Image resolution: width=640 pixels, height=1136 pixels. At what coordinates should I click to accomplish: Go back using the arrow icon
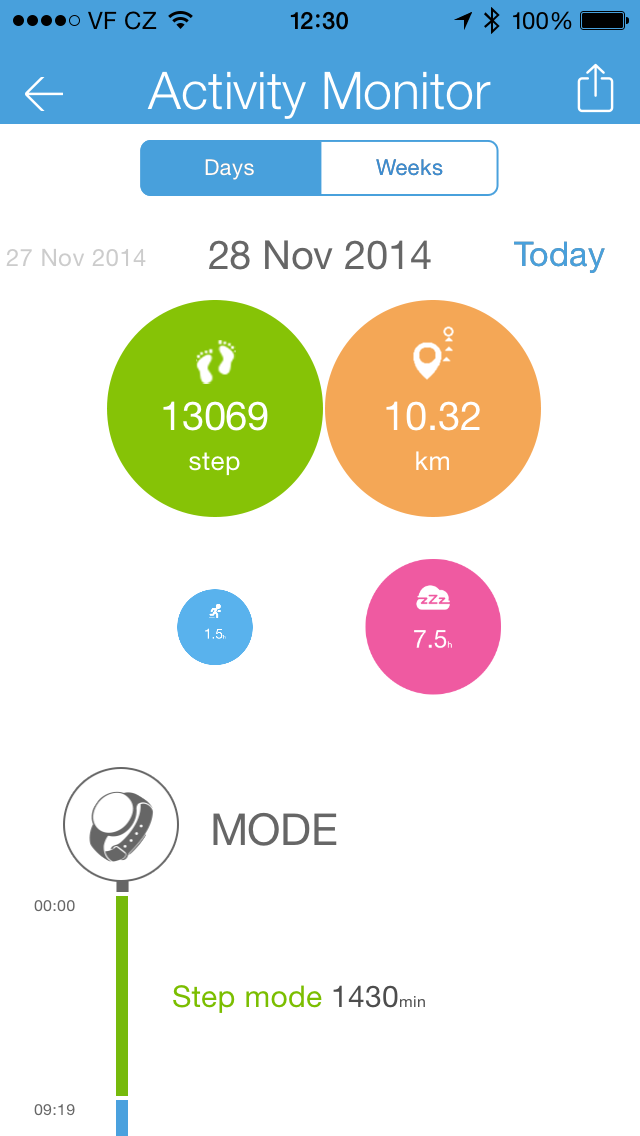(x=44, y=93)
